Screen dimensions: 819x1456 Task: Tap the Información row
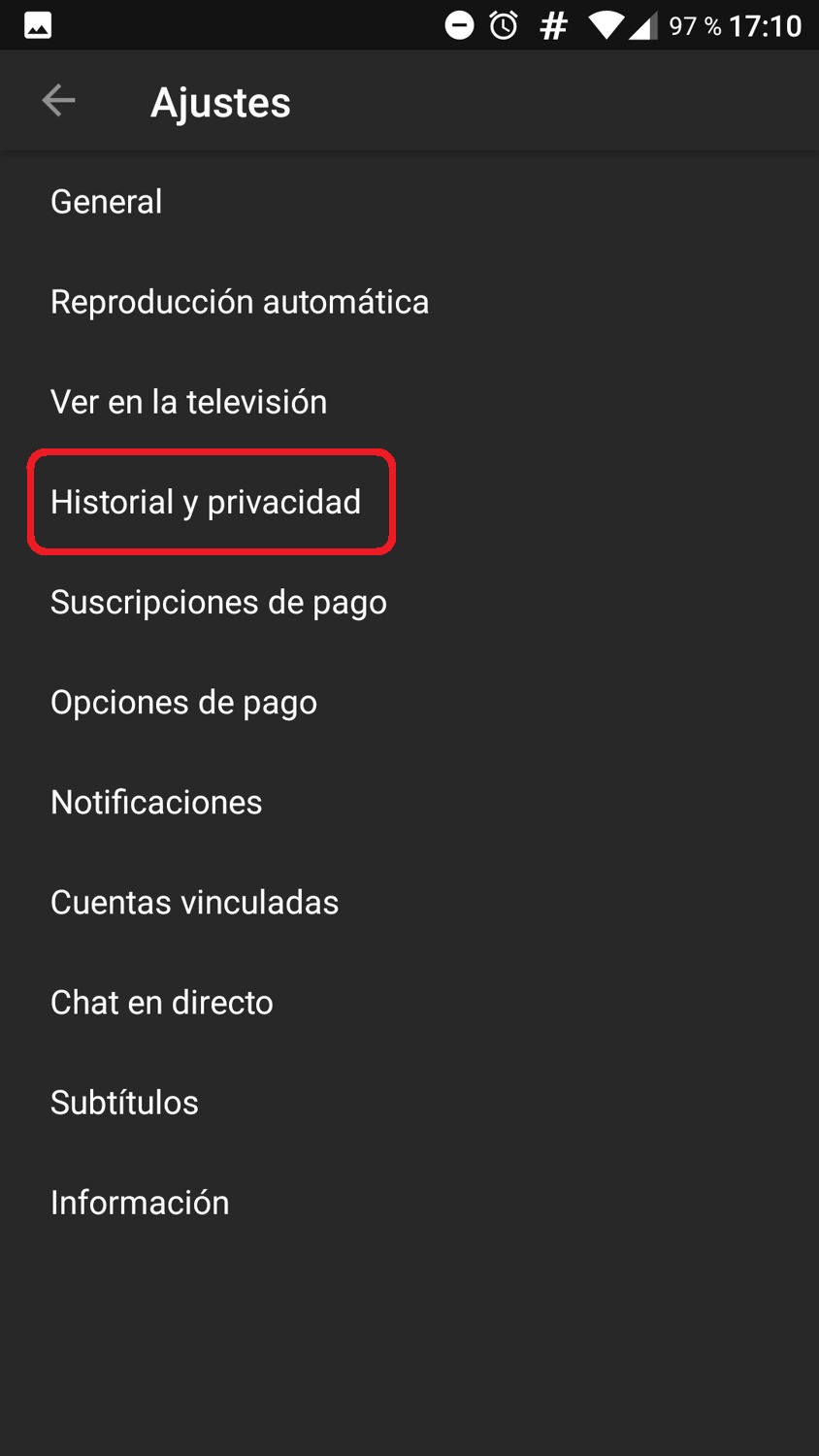(x=140, y=1202)
